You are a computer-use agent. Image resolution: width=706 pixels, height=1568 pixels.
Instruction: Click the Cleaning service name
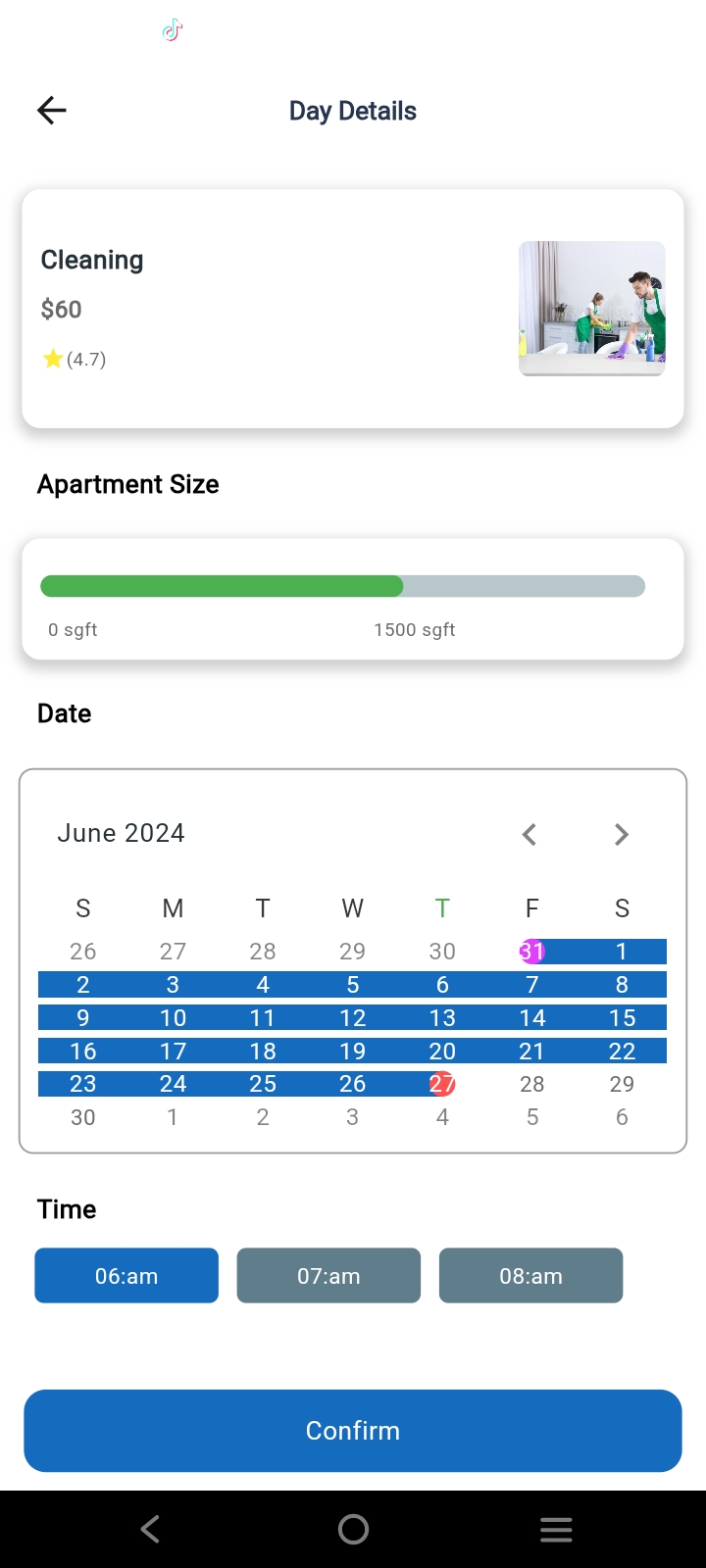[91, 260]
